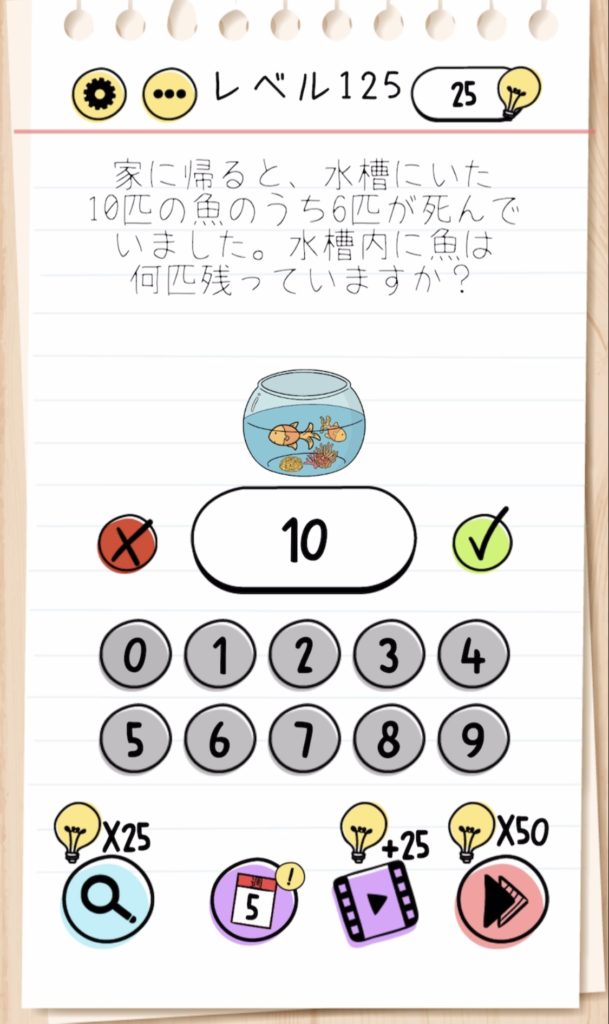Tap the 25 hint bulb counter
The height and width of the screenshot is (1024, 609).
click(x=474, y=95)
